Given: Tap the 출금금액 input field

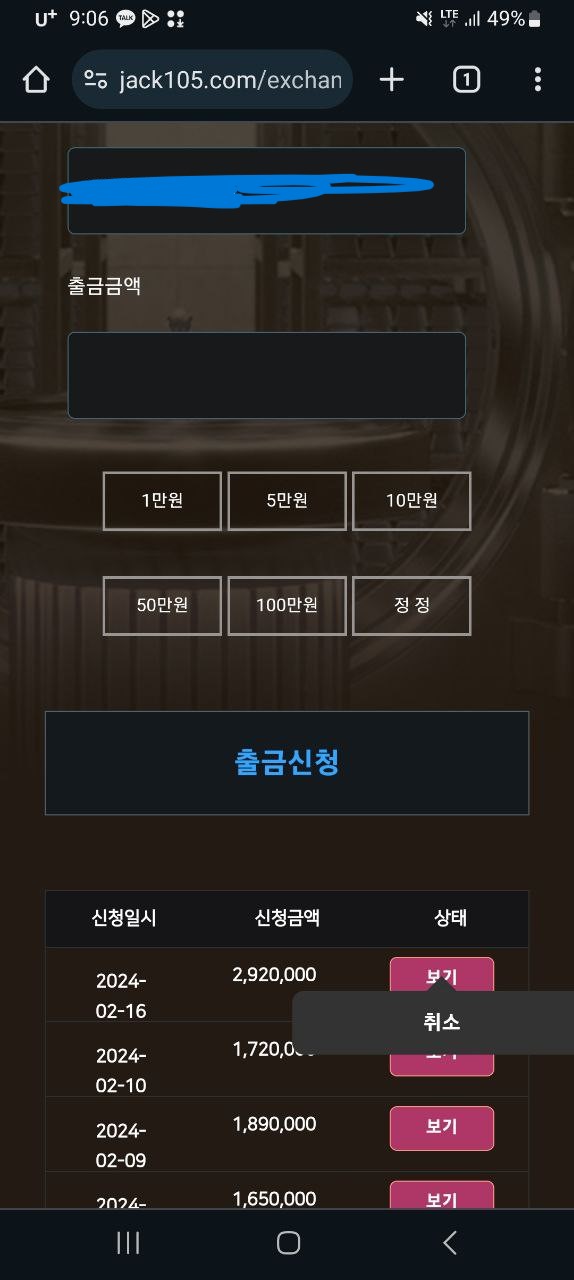Looking at the screenshot, I should tap(266, 375).
